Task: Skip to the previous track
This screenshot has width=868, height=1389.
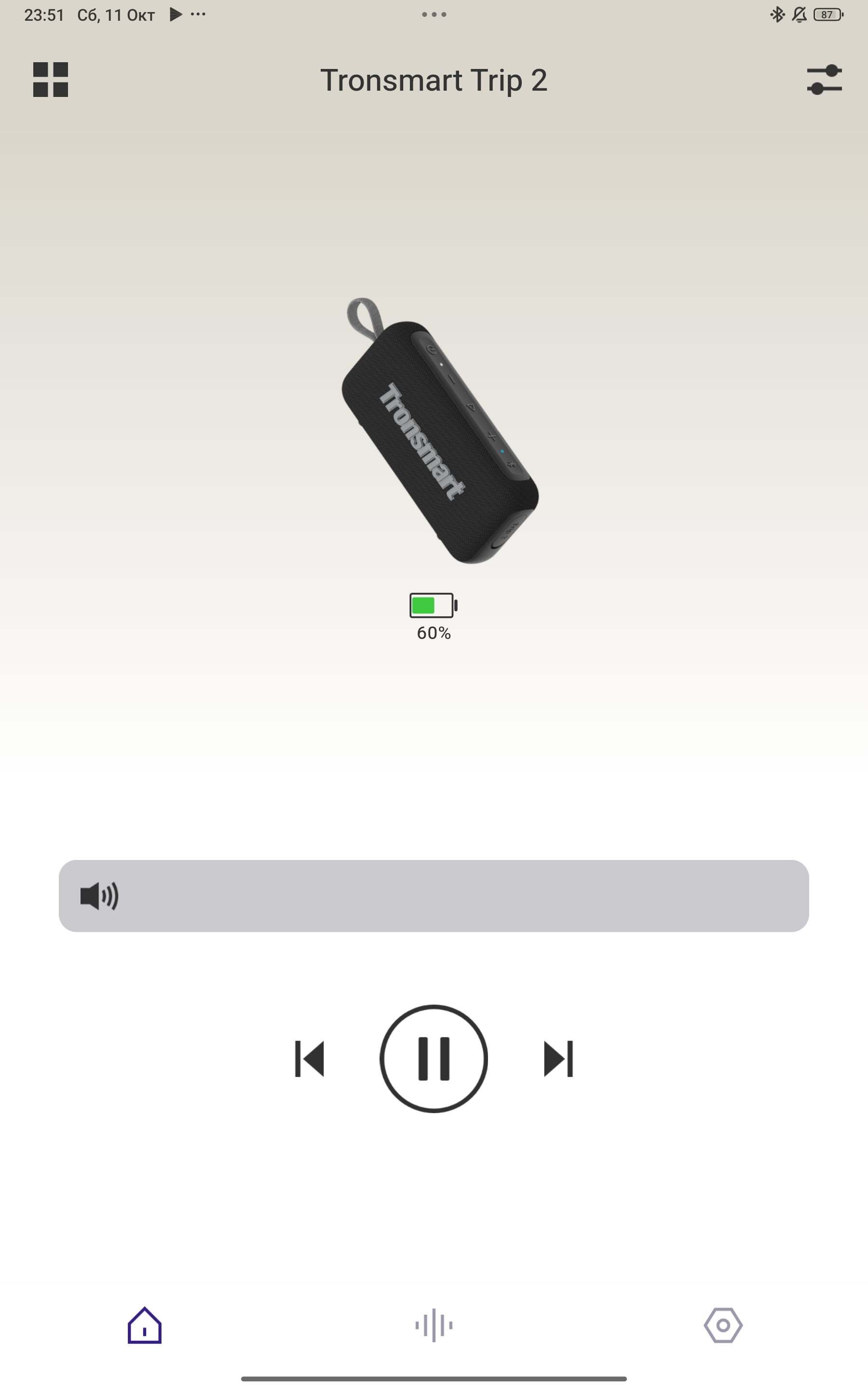Action: pos(310,1059)
